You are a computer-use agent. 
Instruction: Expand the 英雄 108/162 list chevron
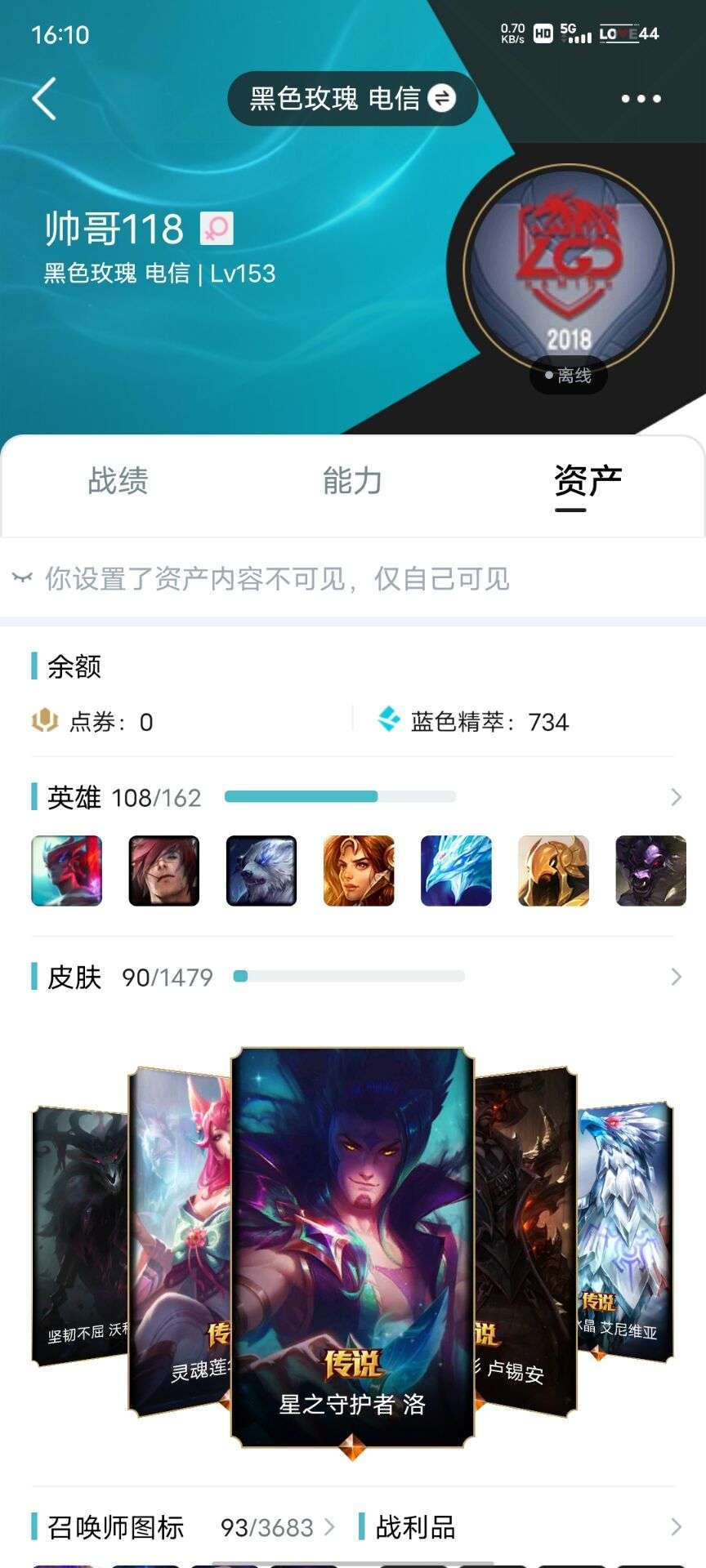tap(676, 797)
